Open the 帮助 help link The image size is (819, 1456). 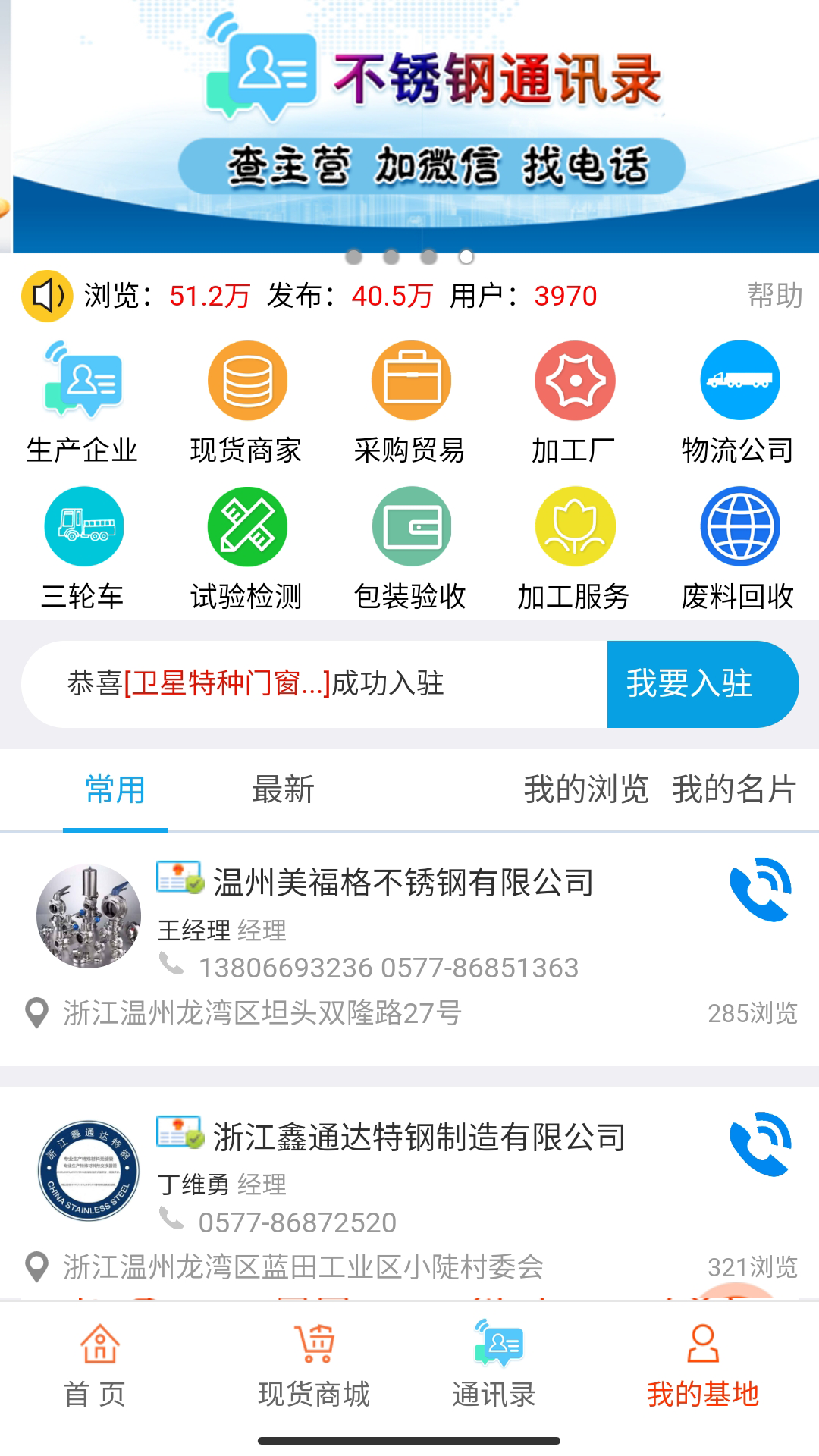pos(773,297)
